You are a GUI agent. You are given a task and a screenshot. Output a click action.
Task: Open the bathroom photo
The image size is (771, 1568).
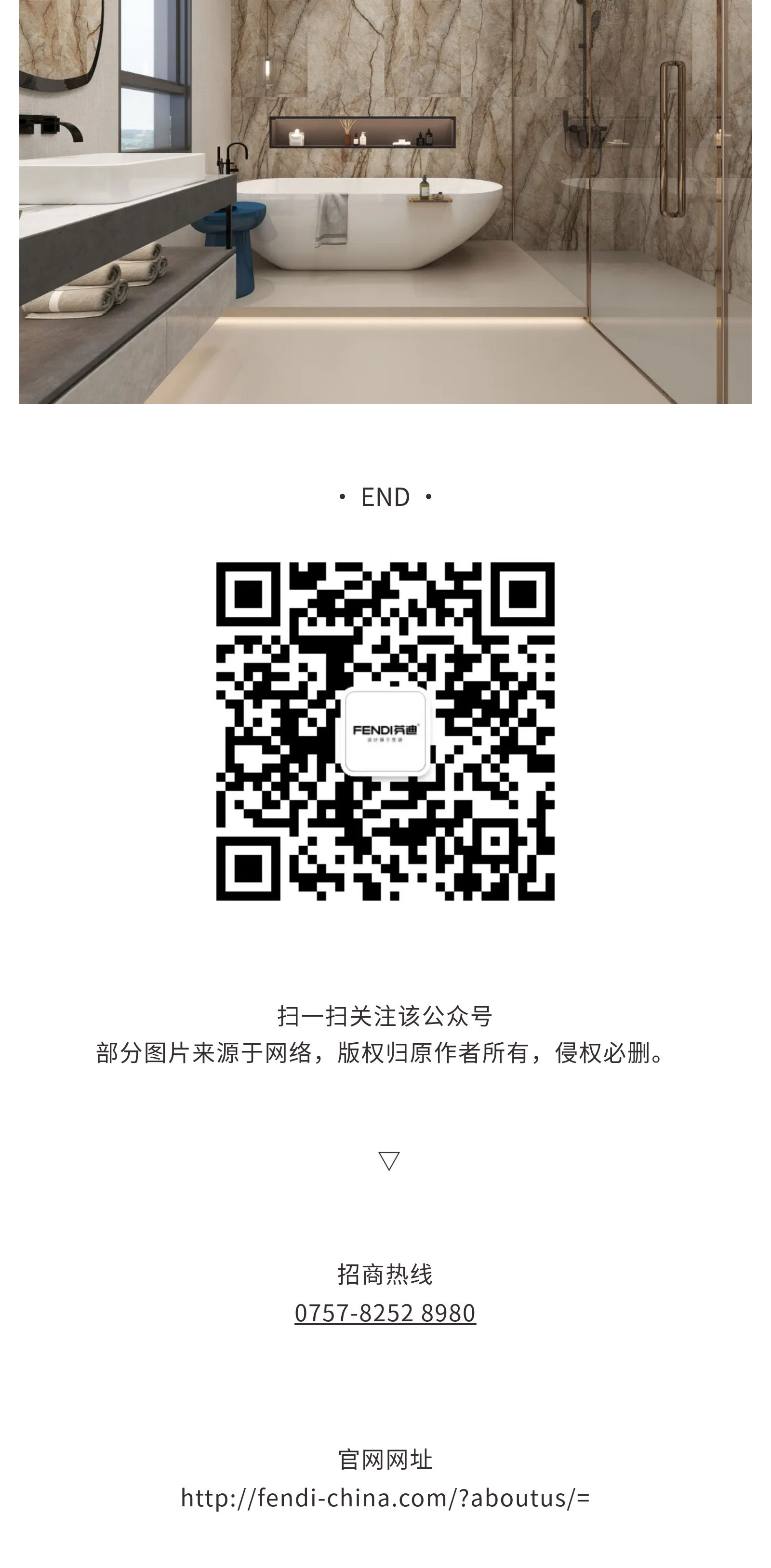tap(385, 201)
